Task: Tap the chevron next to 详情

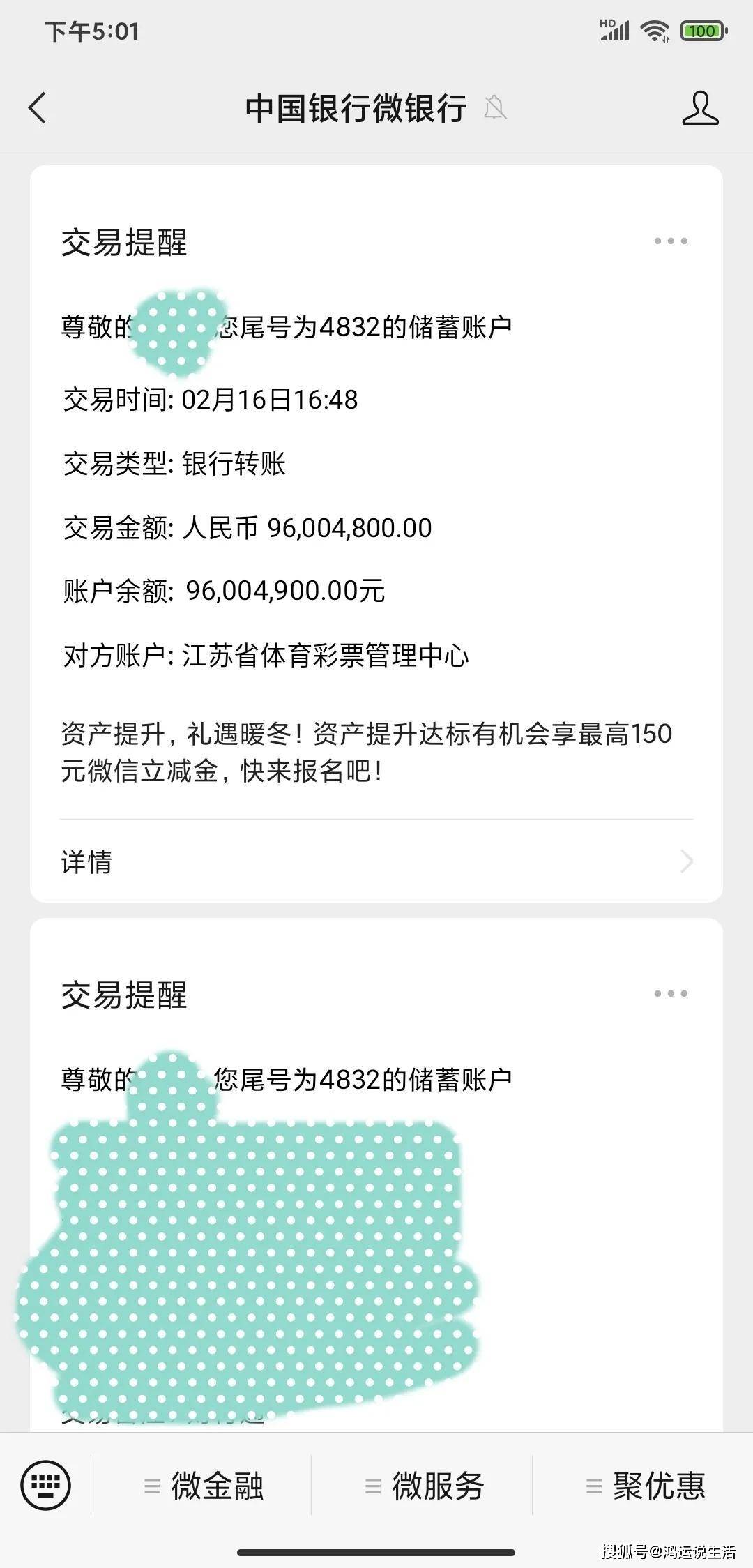Action: point(685,863)
